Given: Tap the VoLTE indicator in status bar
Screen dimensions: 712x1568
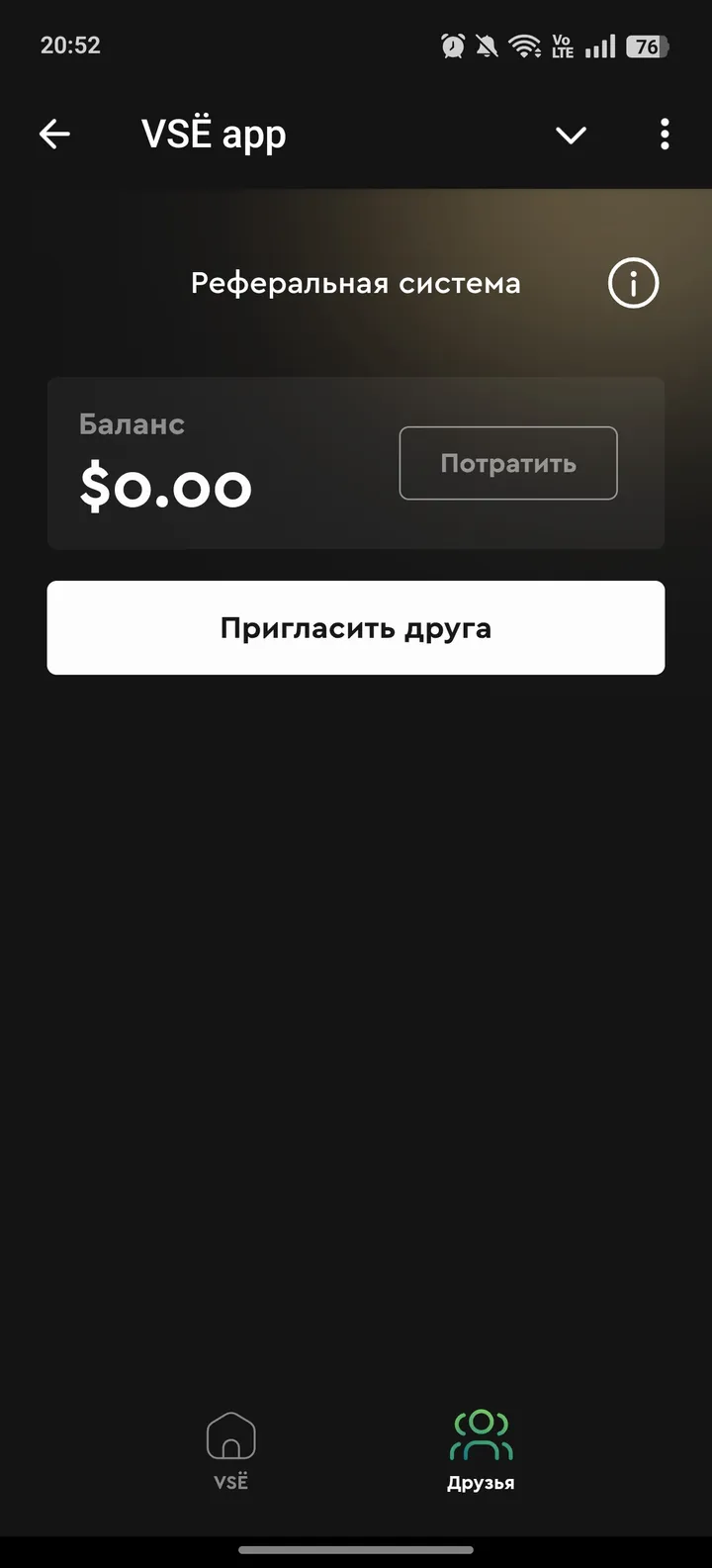Looking at the screenshot, I should (x=560, y=45).
